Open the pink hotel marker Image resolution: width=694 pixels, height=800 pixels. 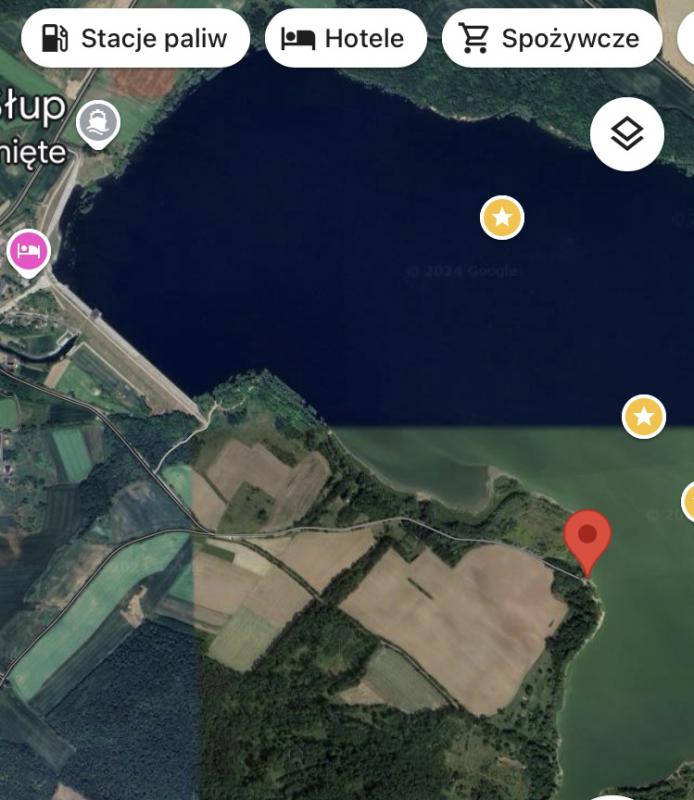click(x=29, y=250)
